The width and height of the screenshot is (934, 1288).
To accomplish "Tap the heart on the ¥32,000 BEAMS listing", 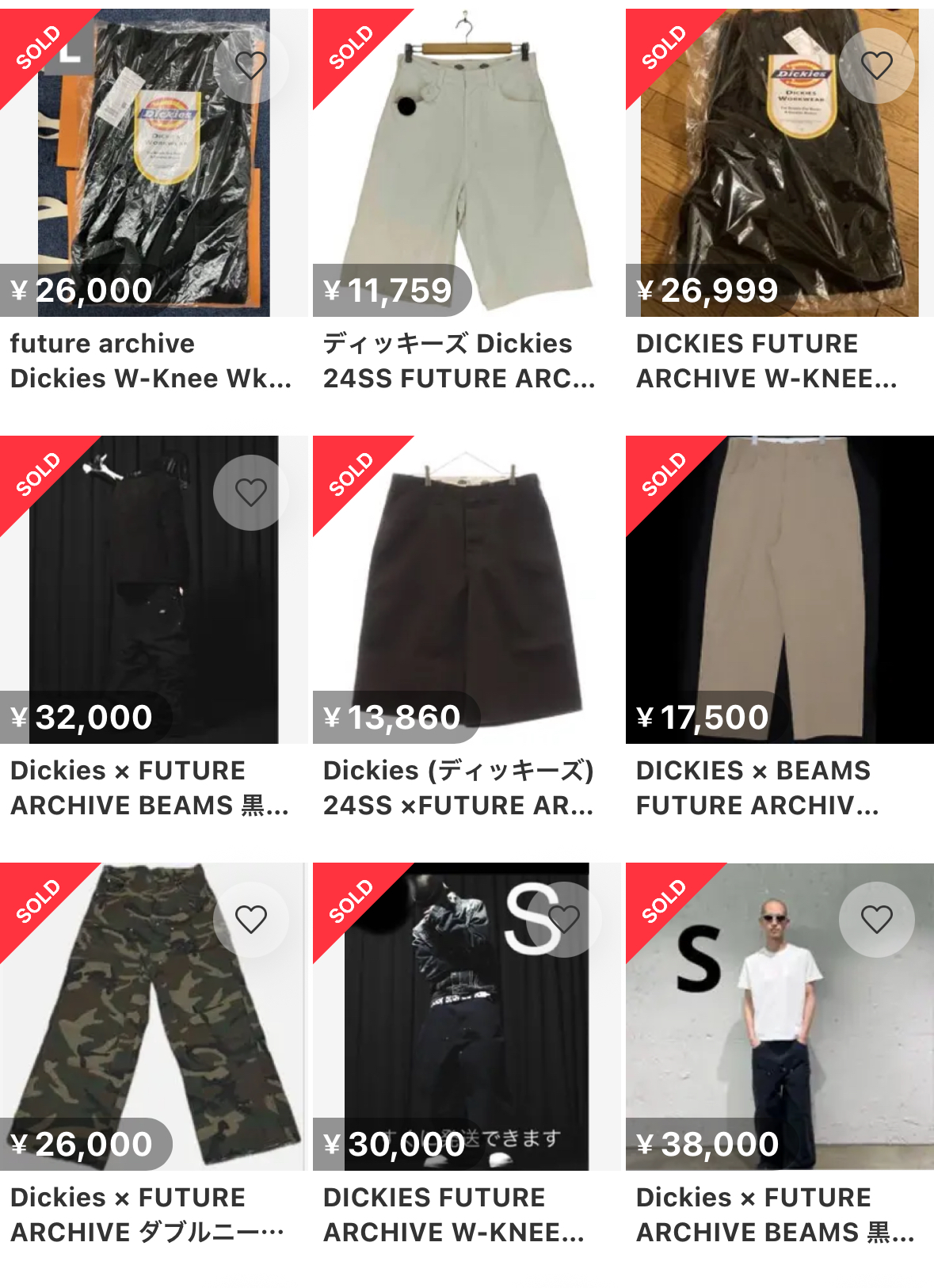I will click(x=251, y=493).
